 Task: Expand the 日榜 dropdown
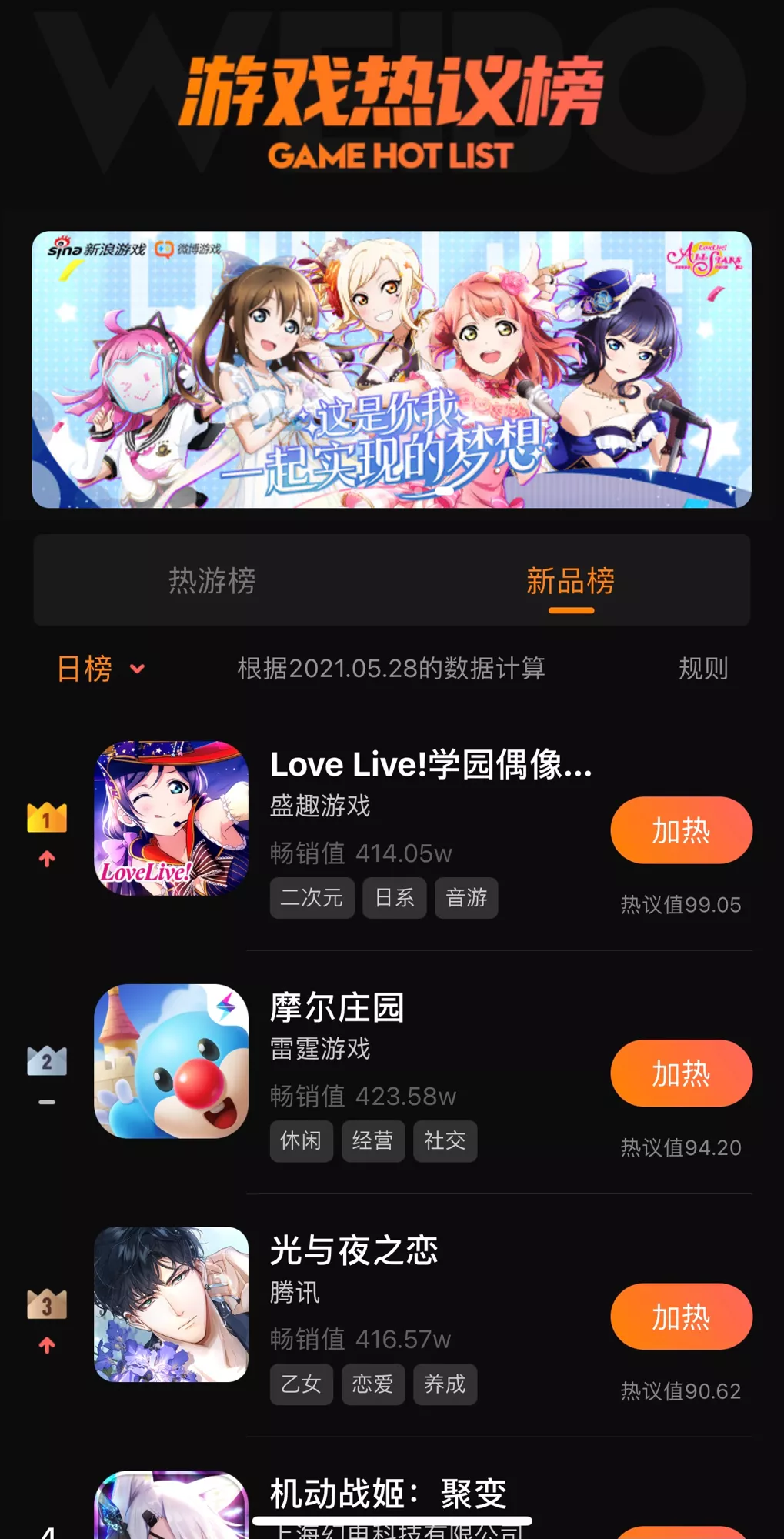102,669
